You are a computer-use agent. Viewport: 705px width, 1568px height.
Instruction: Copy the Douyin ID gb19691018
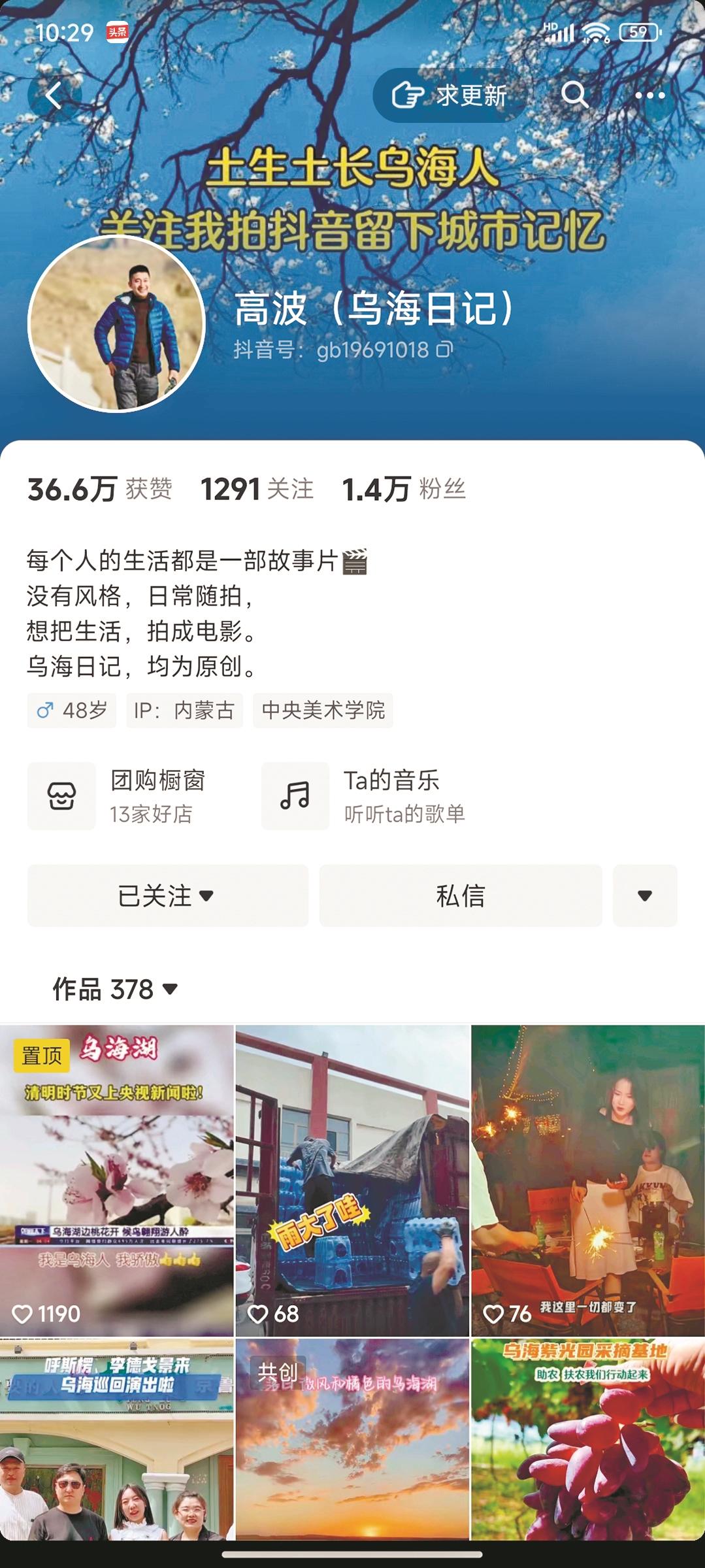tap(444, 350)
